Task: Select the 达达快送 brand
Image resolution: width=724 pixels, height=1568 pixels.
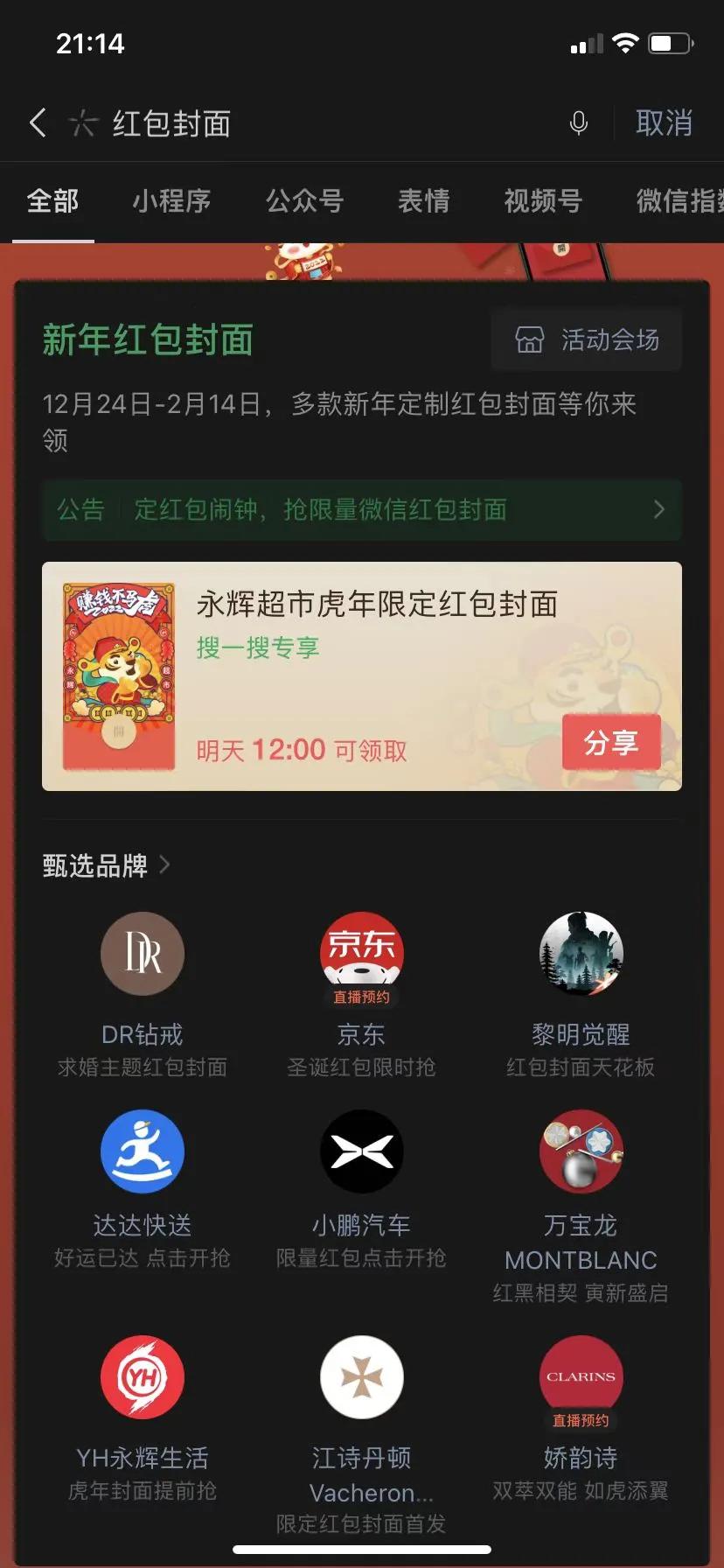Action: (x=143, y=1151)
